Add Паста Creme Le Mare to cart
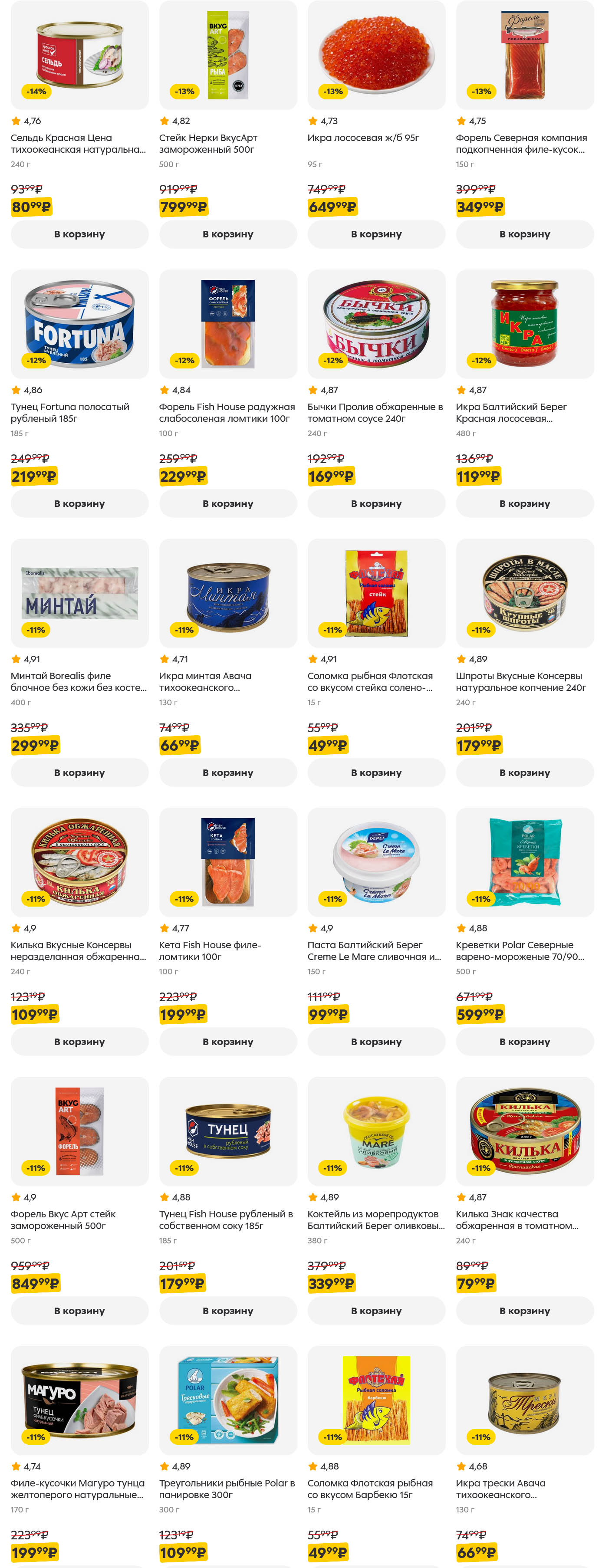 [376, 1042]
